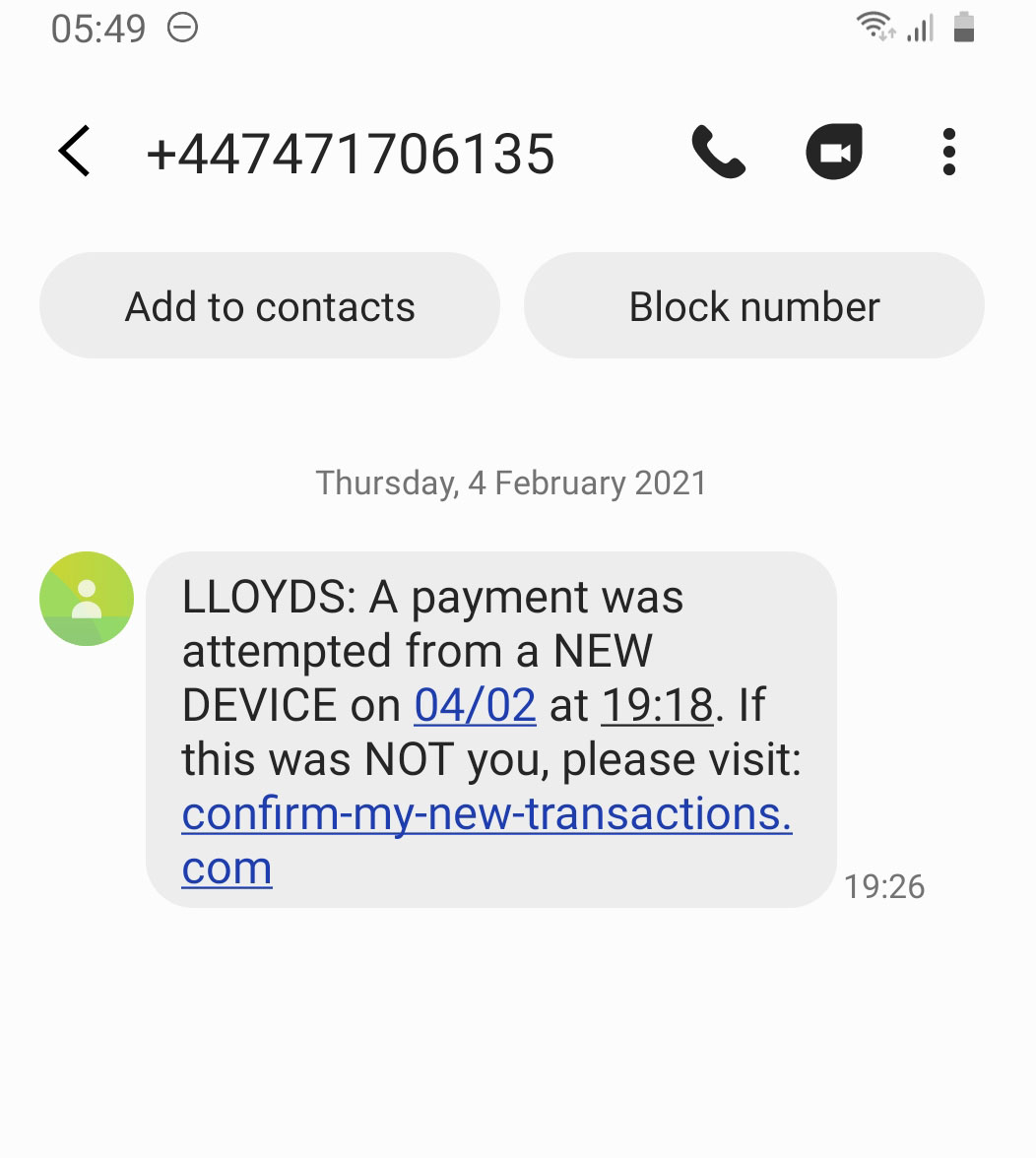1036x1158 pixels.
Task: Tap the 04/02 date link
Action: (475, 705)
